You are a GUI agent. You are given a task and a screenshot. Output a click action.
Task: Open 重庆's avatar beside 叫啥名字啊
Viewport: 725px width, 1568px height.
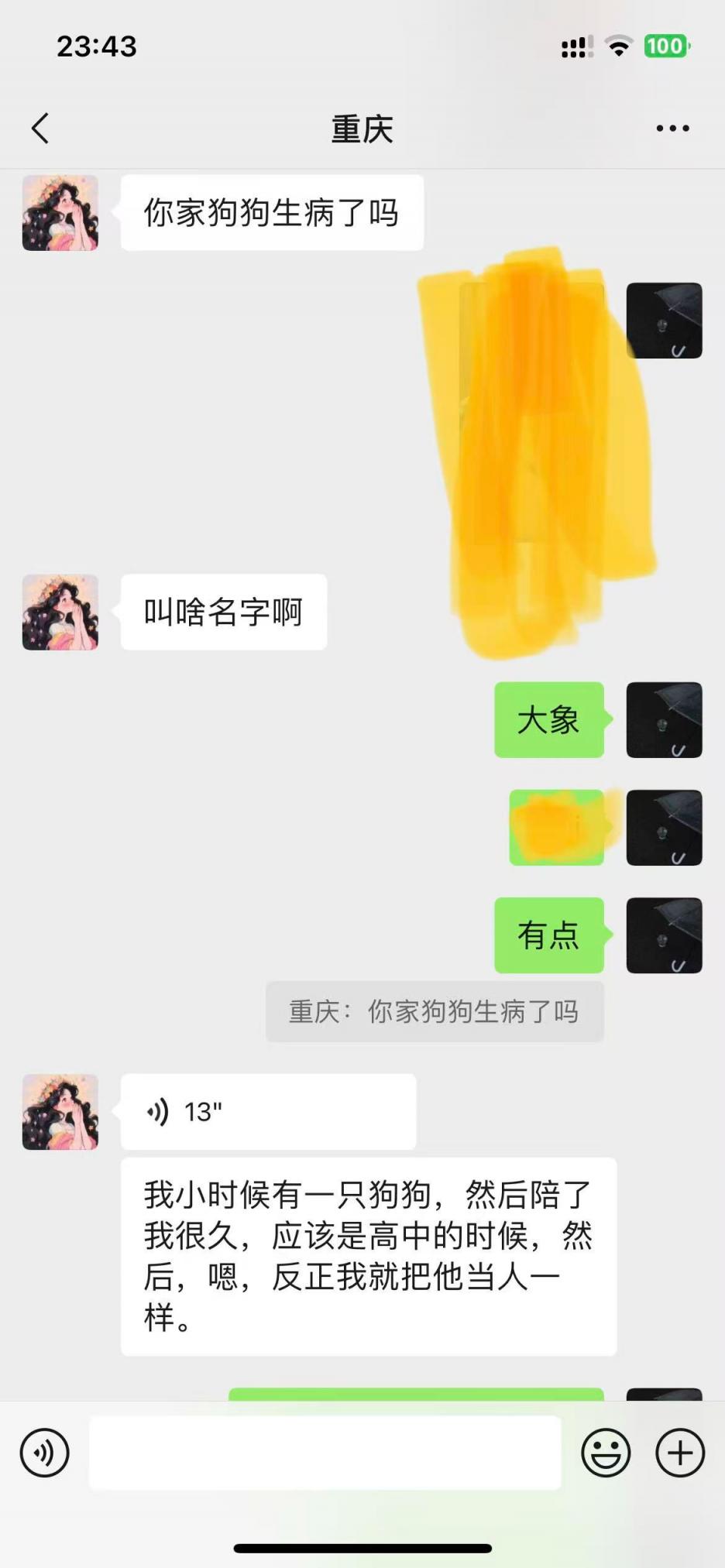[x=60, y=612]
